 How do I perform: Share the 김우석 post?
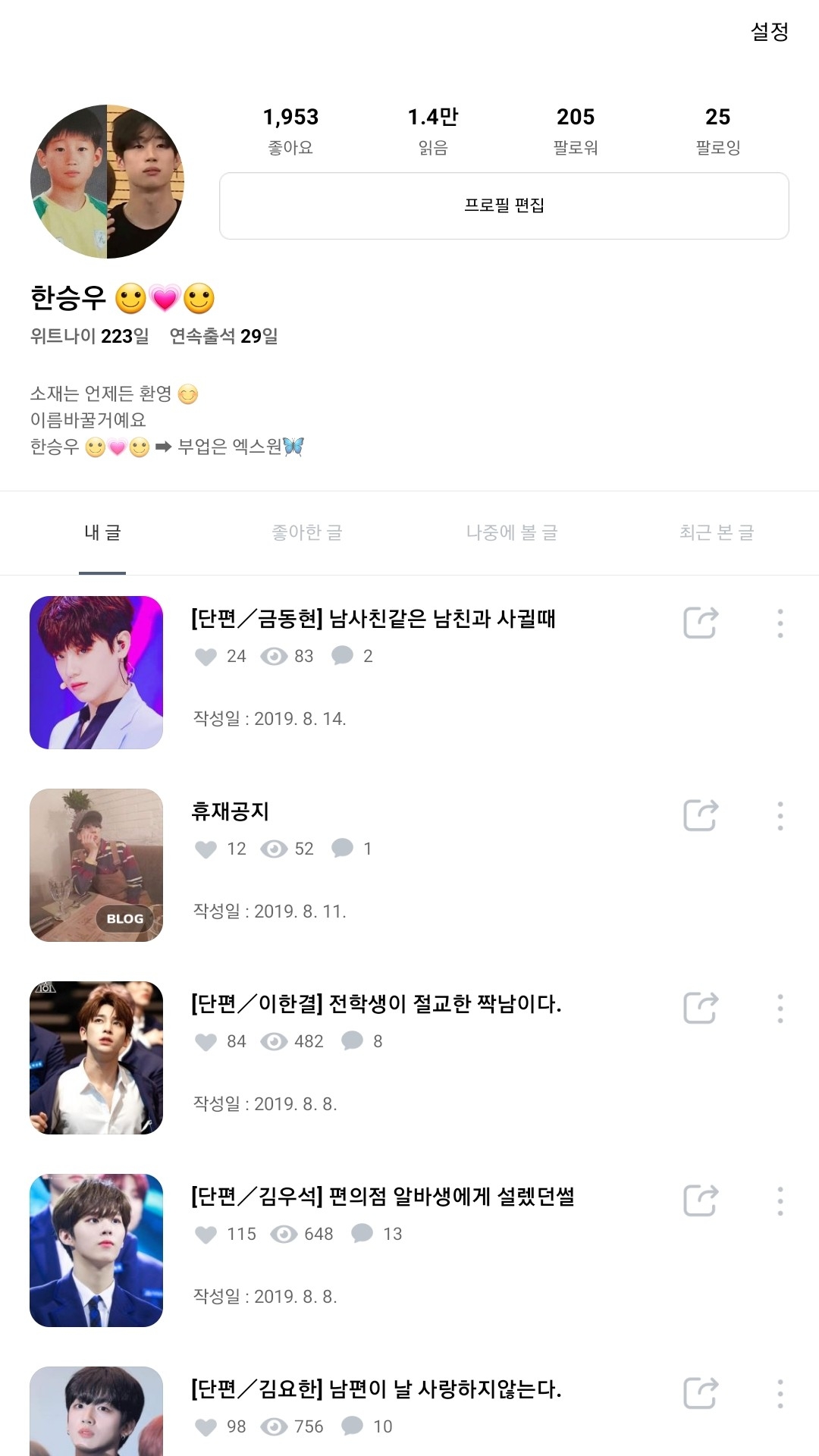tap(701, 1201)
